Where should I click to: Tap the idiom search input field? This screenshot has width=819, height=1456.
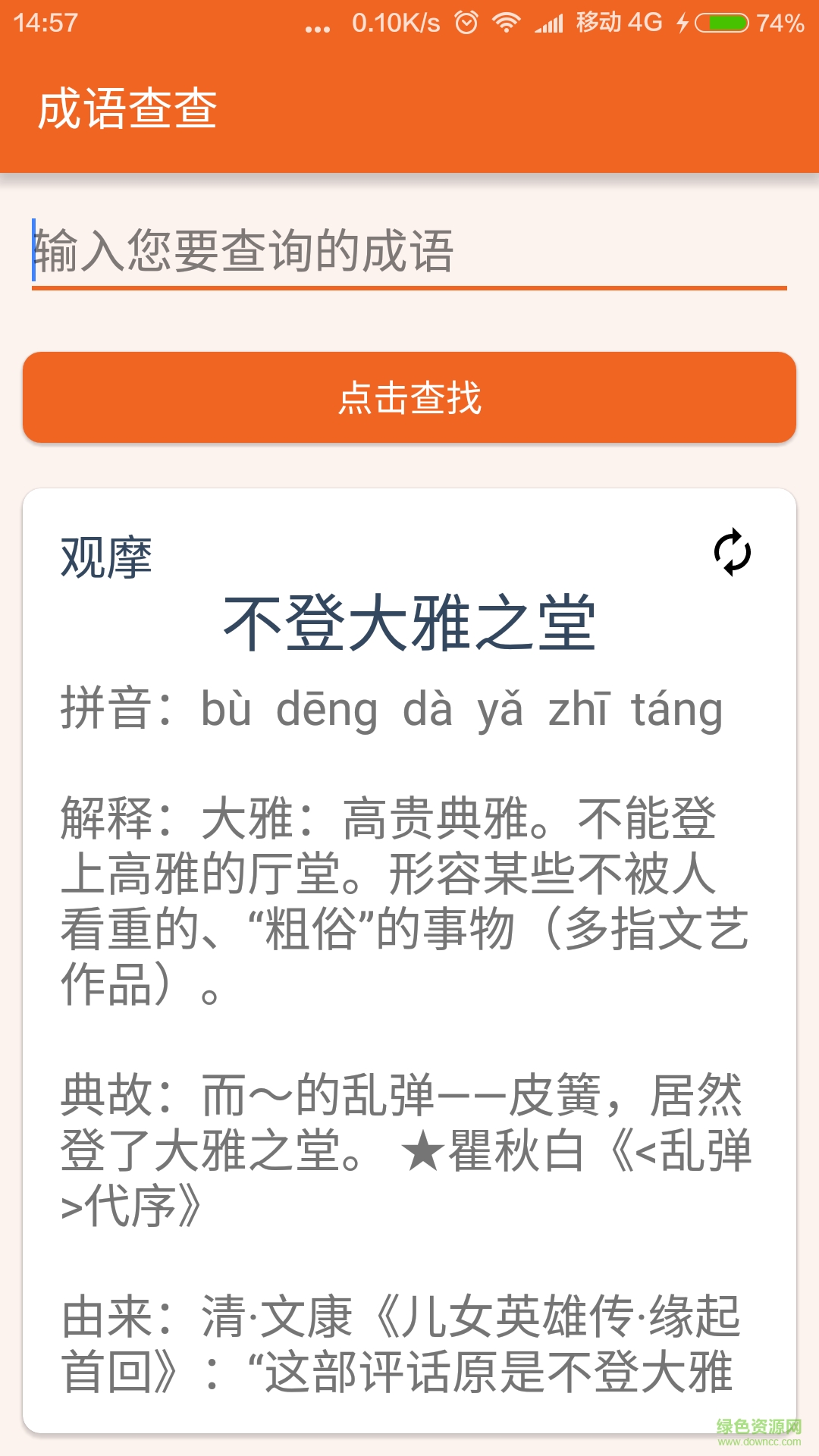click(409, 252)
